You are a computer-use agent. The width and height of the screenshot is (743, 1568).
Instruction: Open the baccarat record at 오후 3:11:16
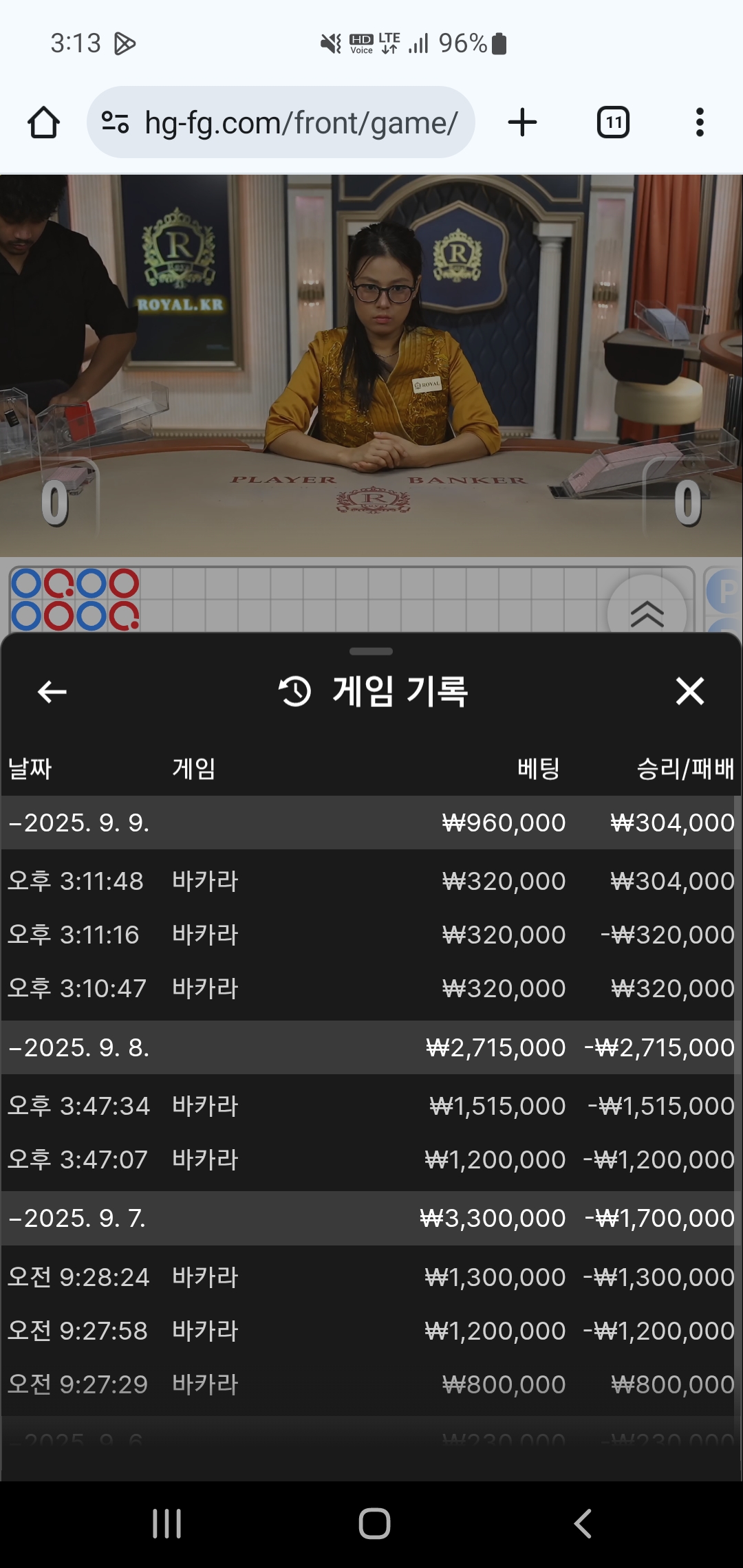click(370, 935)
